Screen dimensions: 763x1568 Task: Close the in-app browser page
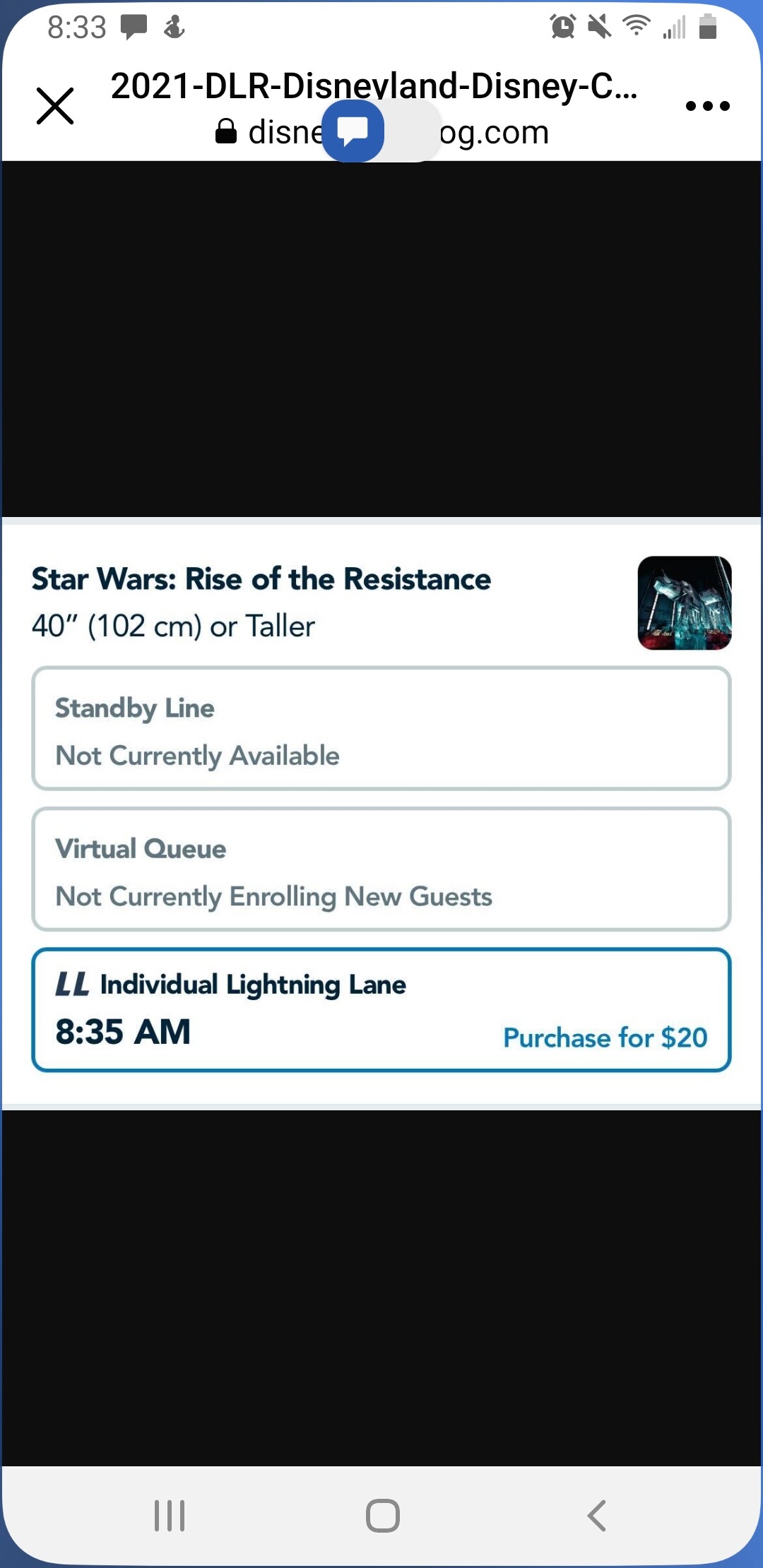[x=55, y=106]
